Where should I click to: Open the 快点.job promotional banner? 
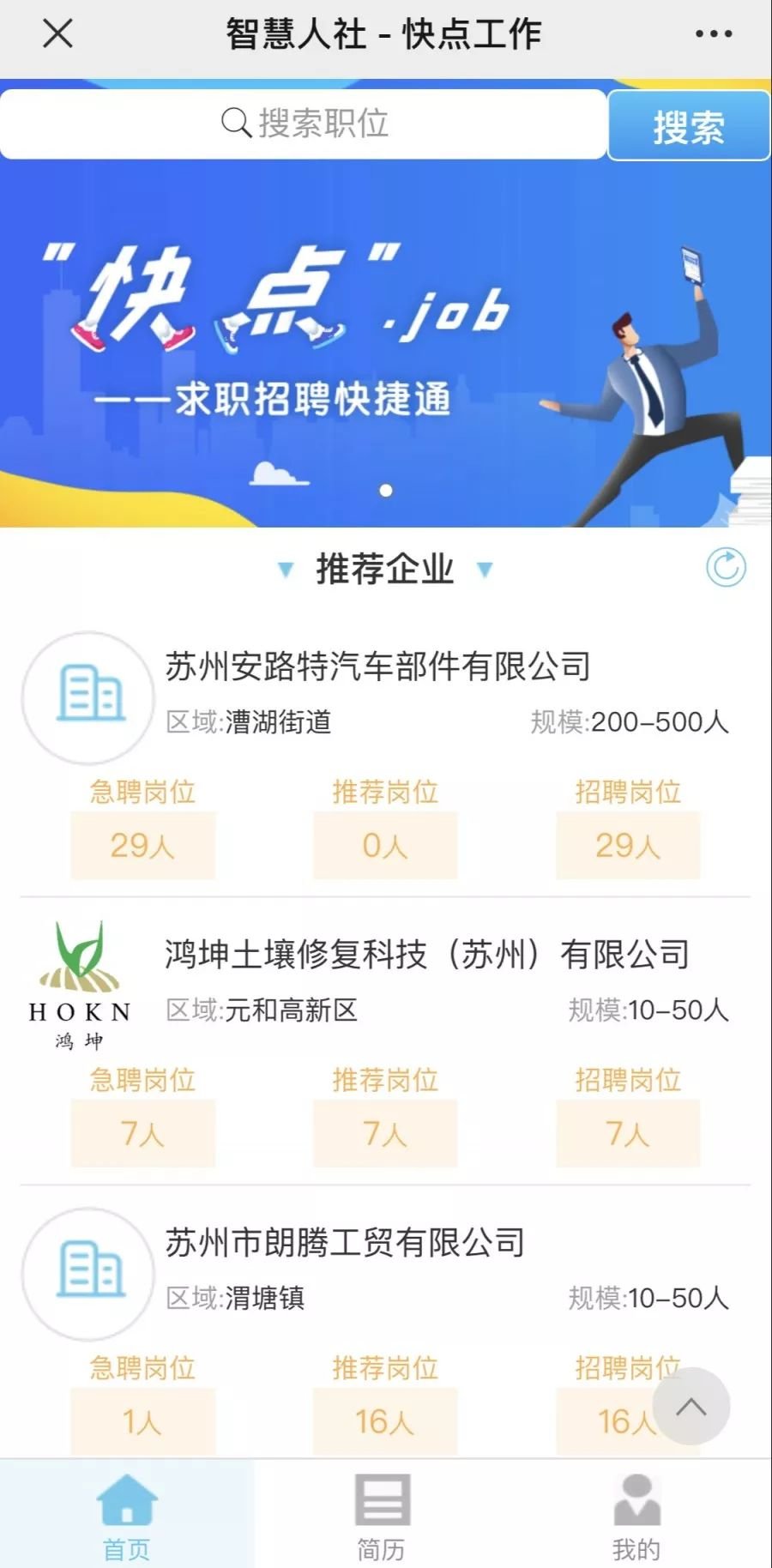point(386,343)
